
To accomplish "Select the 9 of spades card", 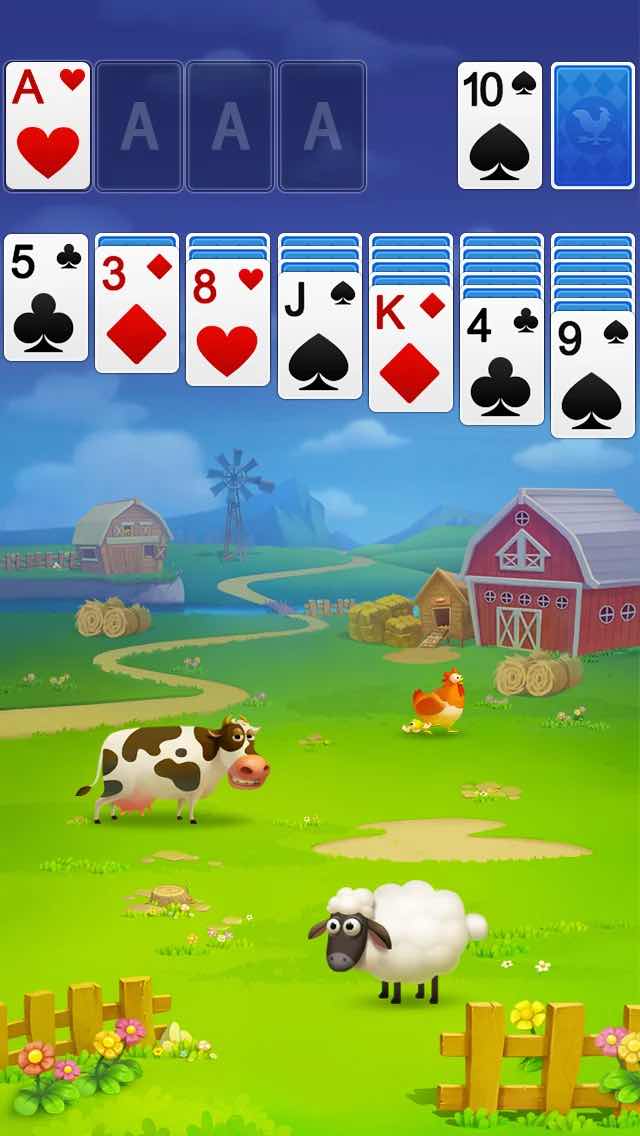I will pyautogui.click(x=593, y=375).
